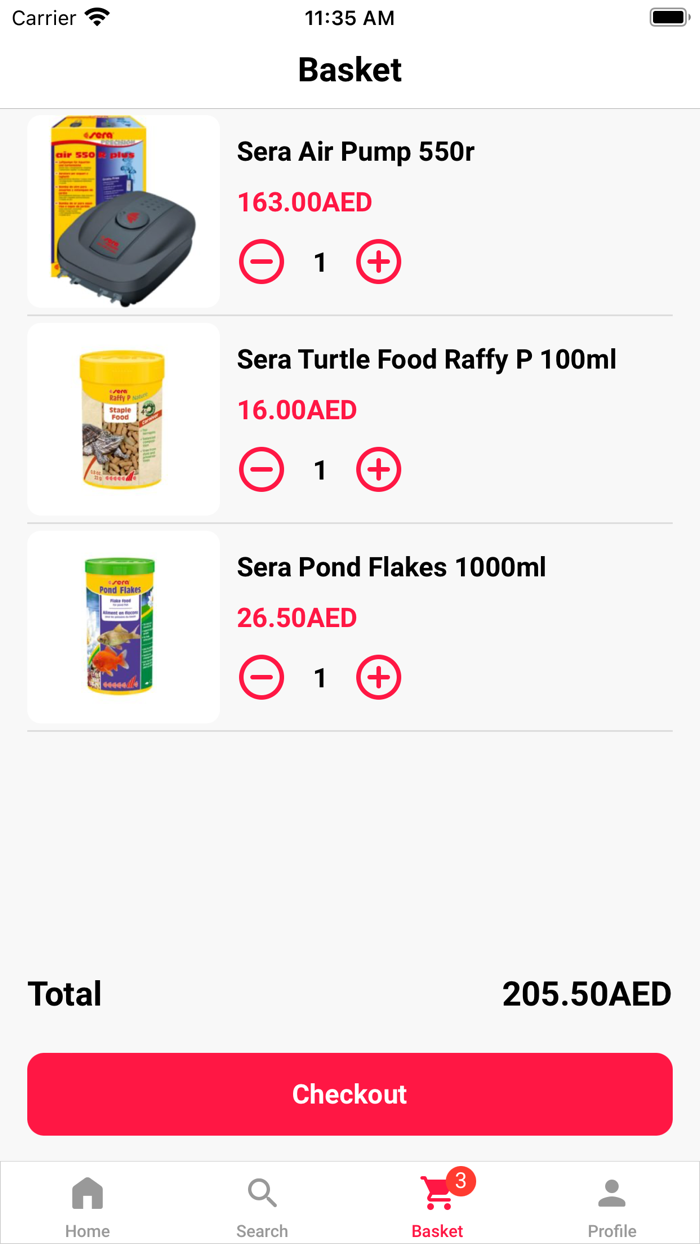Decrease quantity of Sera Air Pump 550r
Screen dimensions: 700x1244
click(x=262, y=262)
